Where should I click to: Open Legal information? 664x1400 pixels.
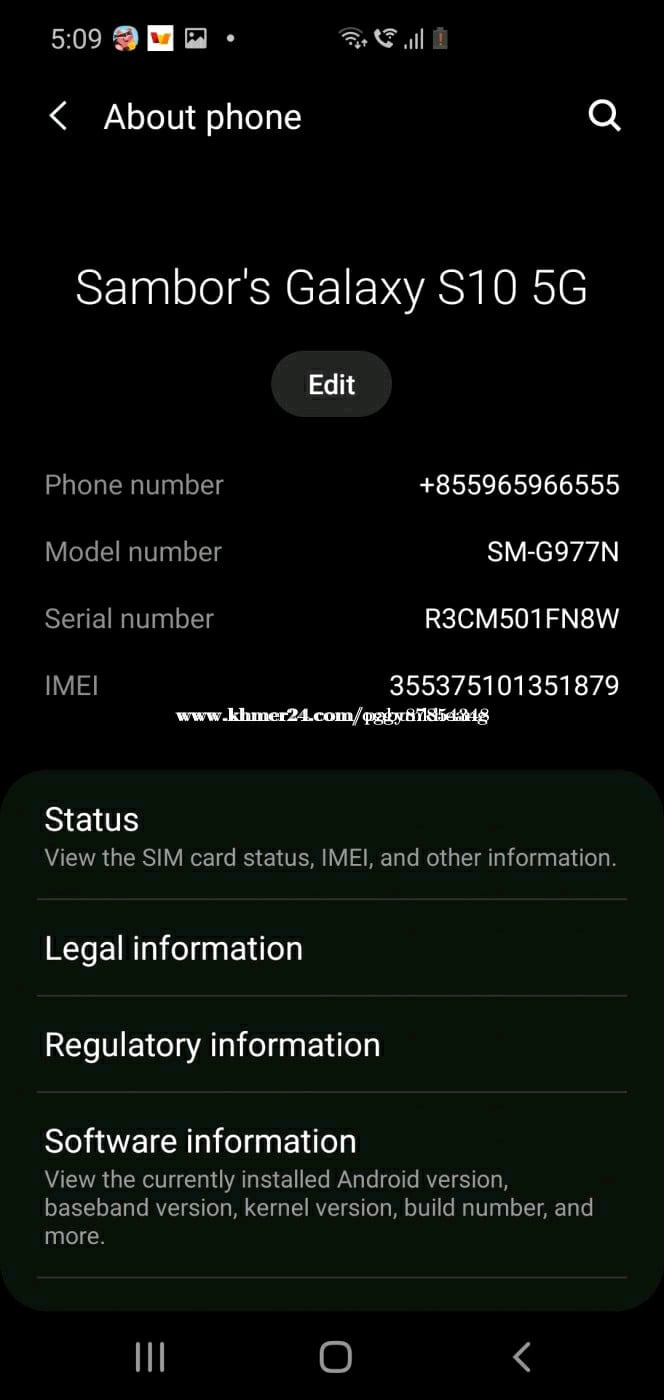[331, 948]
